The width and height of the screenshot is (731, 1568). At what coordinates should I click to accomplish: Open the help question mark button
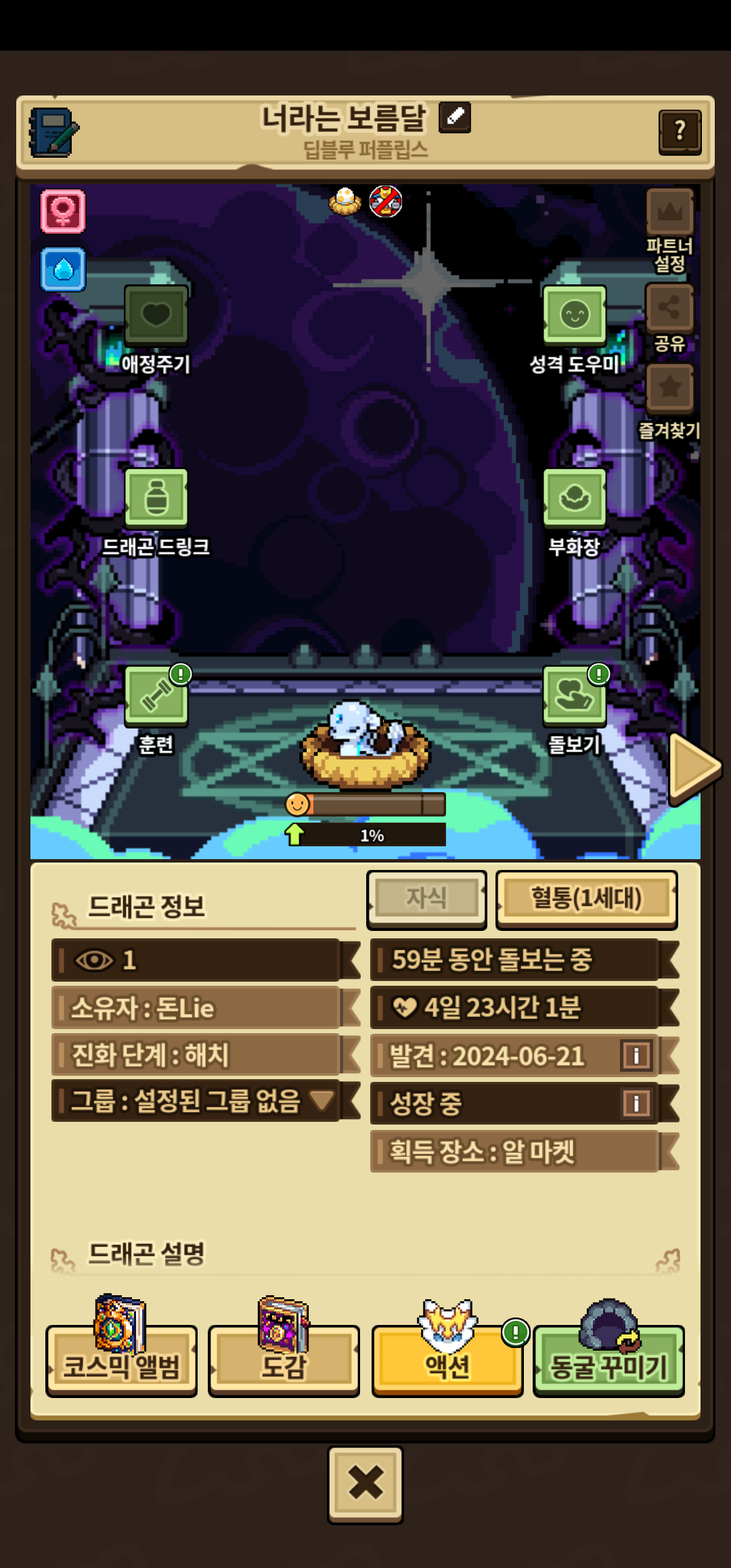(x=680, y=131)
